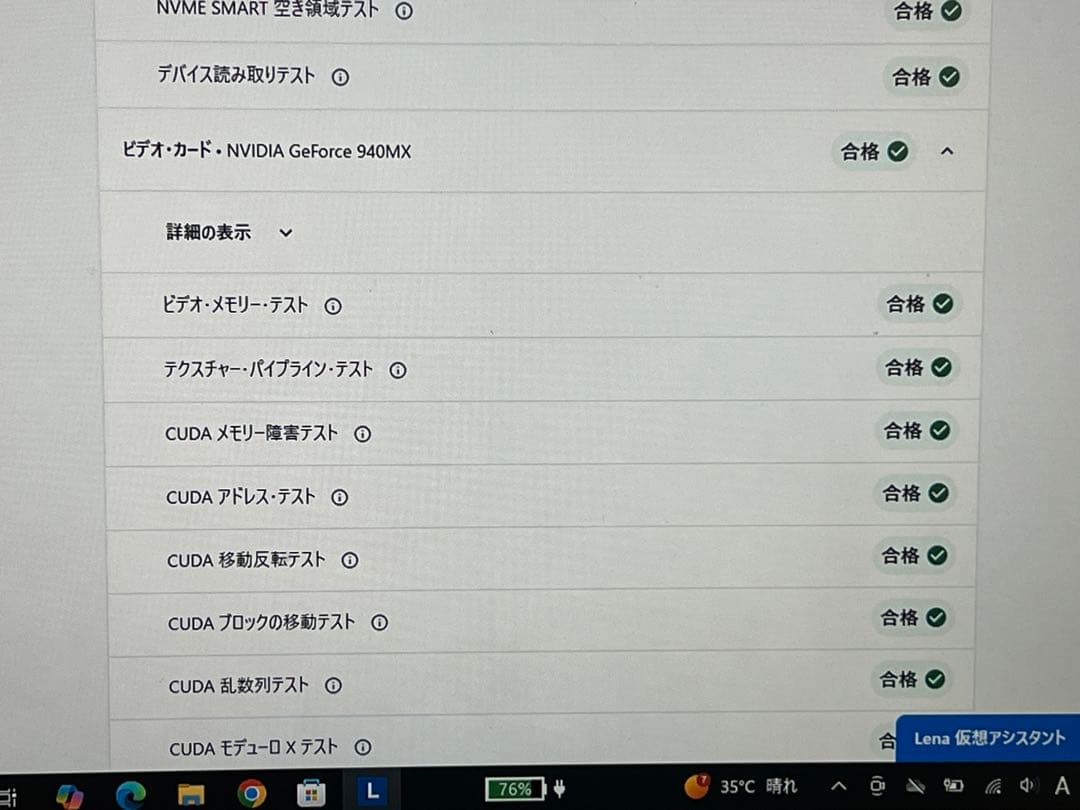Viewport: 1080px width, 810px height.
Task: Tap info icon next to CUDA ブロックの移動テスト
Action: click(x=379, y=622)
